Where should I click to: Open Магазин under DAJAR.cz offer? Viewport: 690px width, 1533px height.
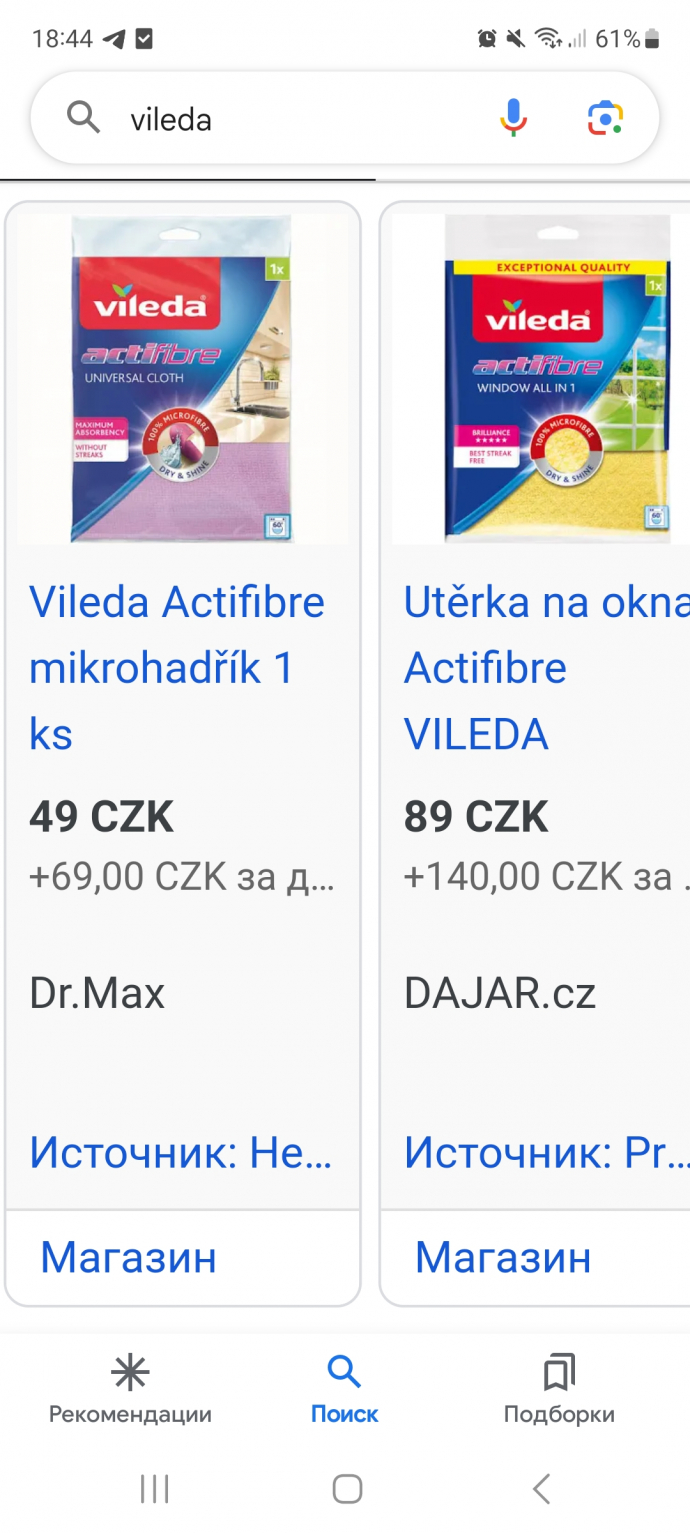point(503,1257)
